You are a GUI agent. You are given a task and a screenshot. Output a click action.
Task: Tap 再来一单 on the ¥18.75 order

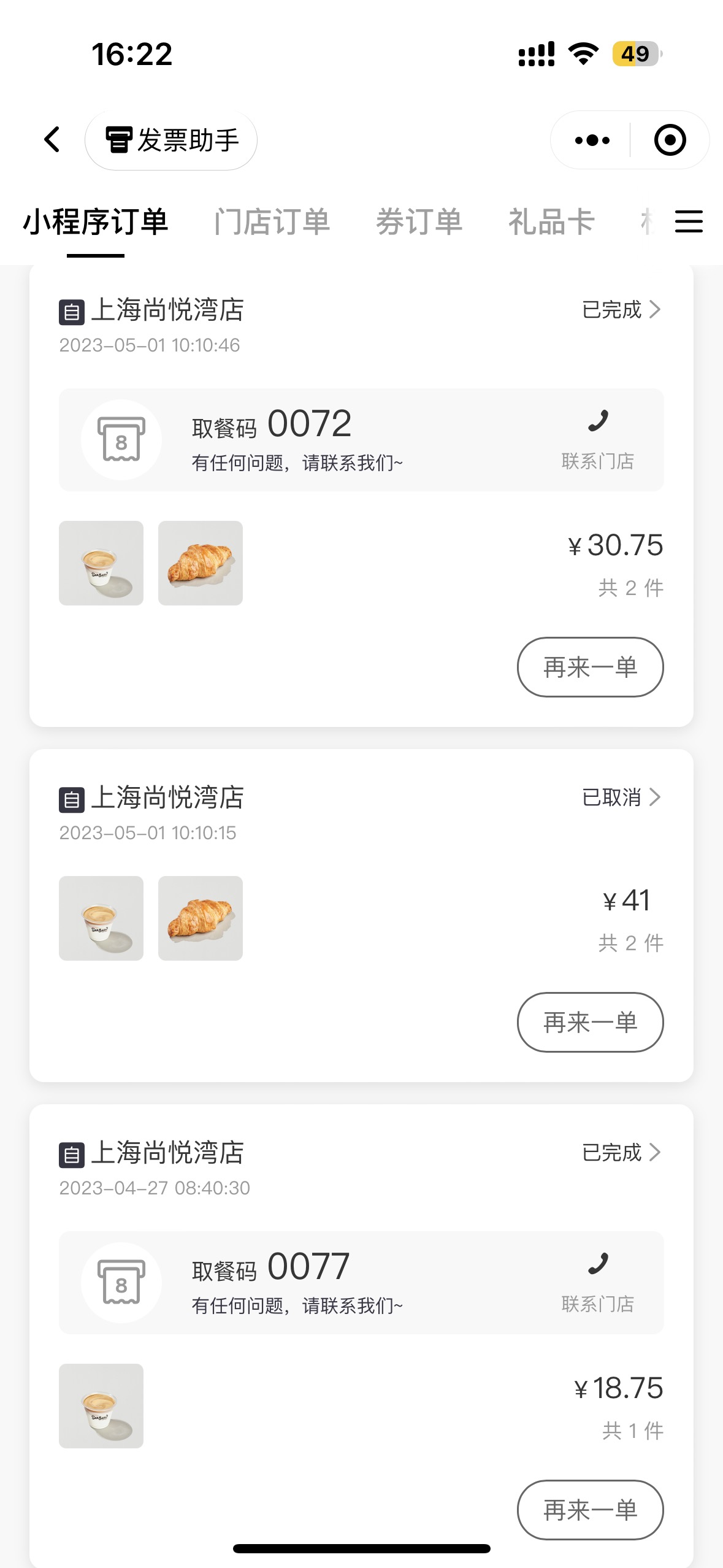[x=590, y=1510]
